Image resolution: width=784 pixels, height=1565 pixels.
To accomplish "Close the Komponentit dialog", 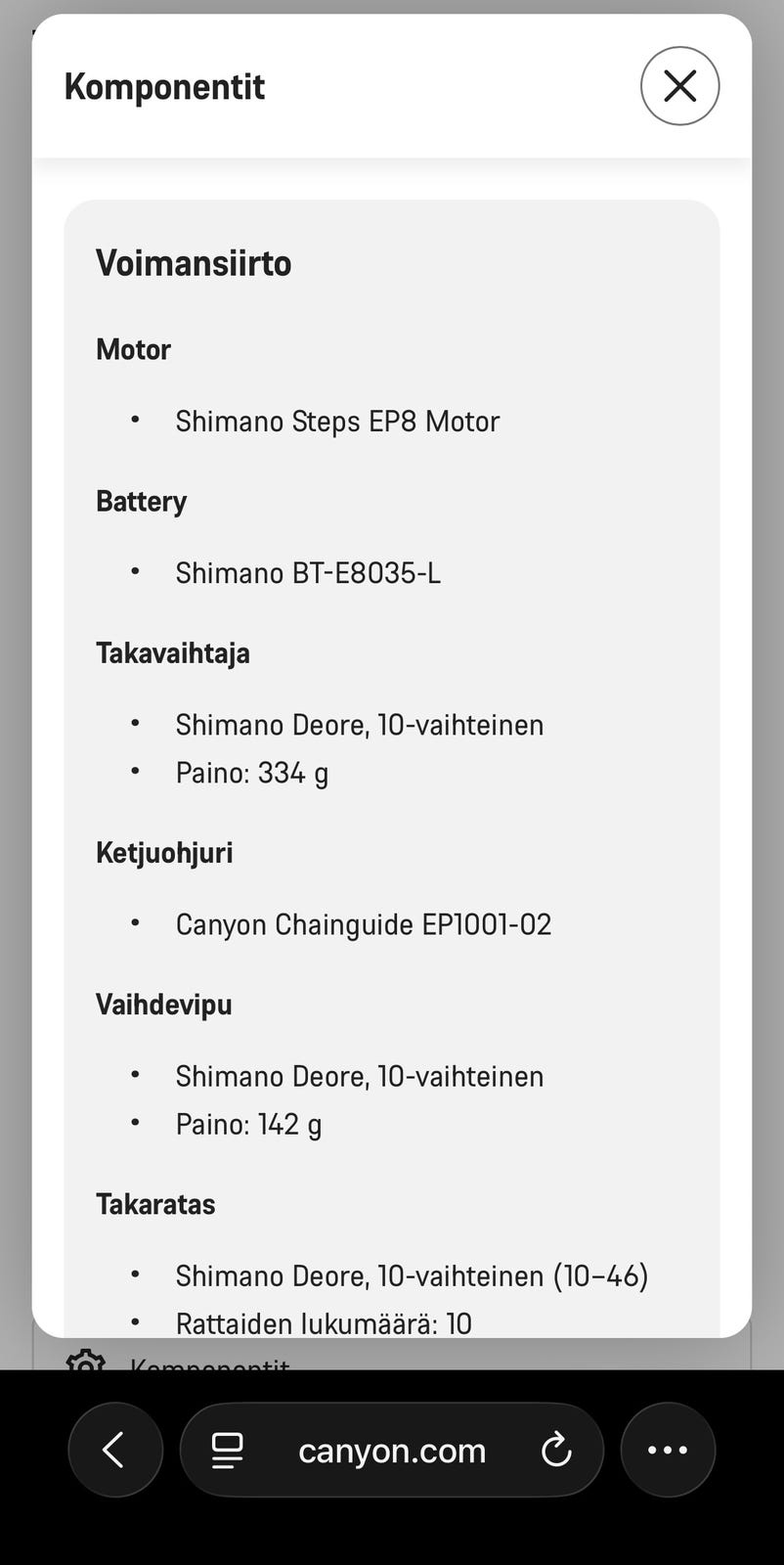I will coord(679,86).
